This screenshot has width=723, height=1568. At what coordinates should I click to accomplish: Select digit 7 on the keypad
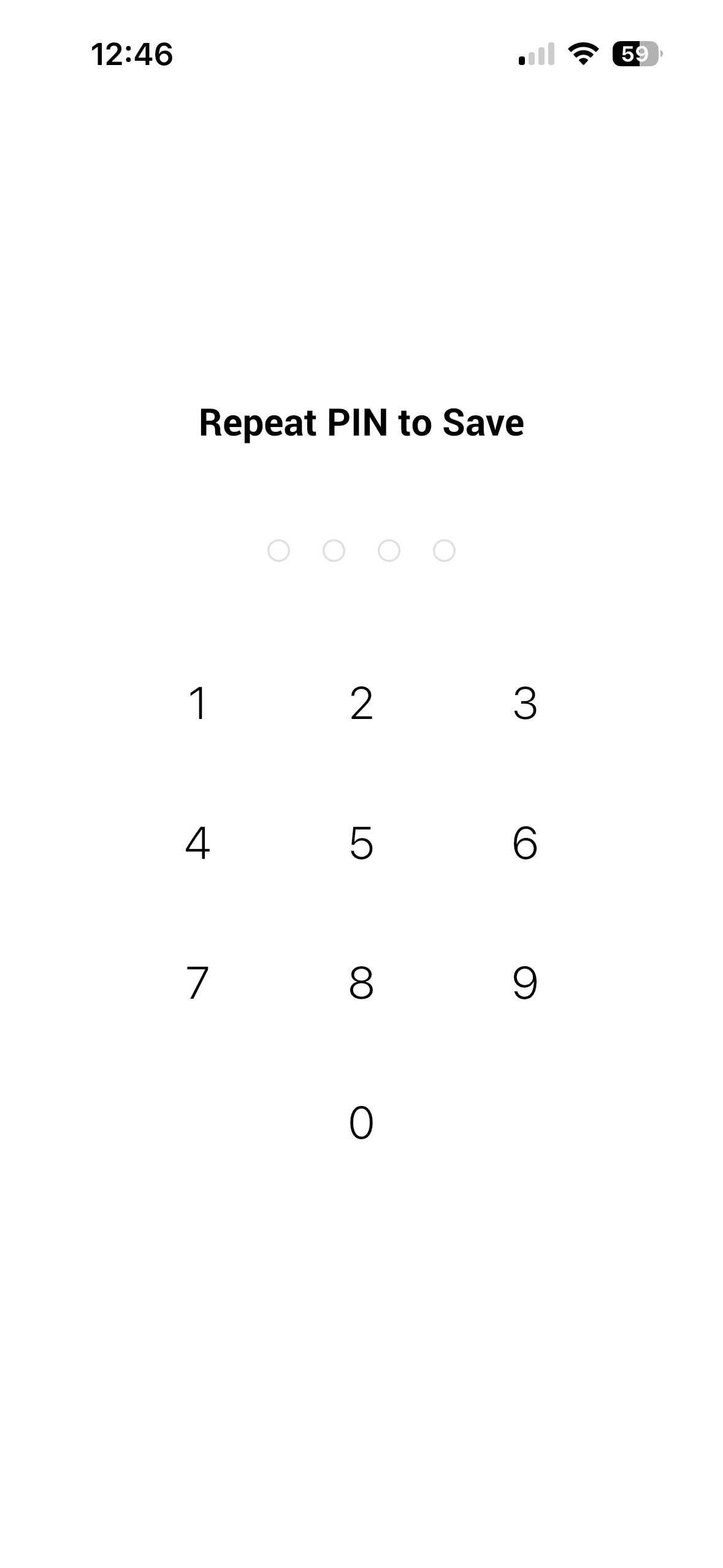(197, 983)
